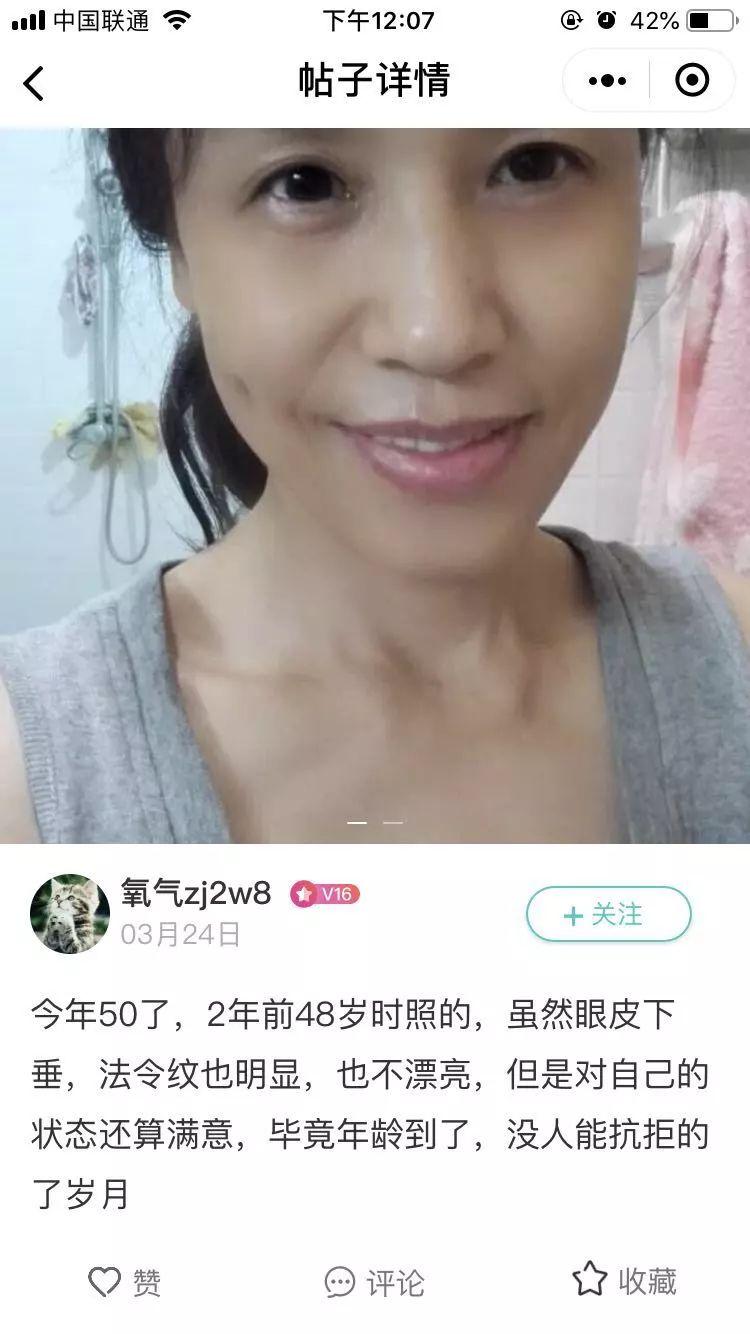This screenshot has height=1334, width=750.
Task: Open the cat avatar profile of 氧气zj2w8
Action: [70, 913]
